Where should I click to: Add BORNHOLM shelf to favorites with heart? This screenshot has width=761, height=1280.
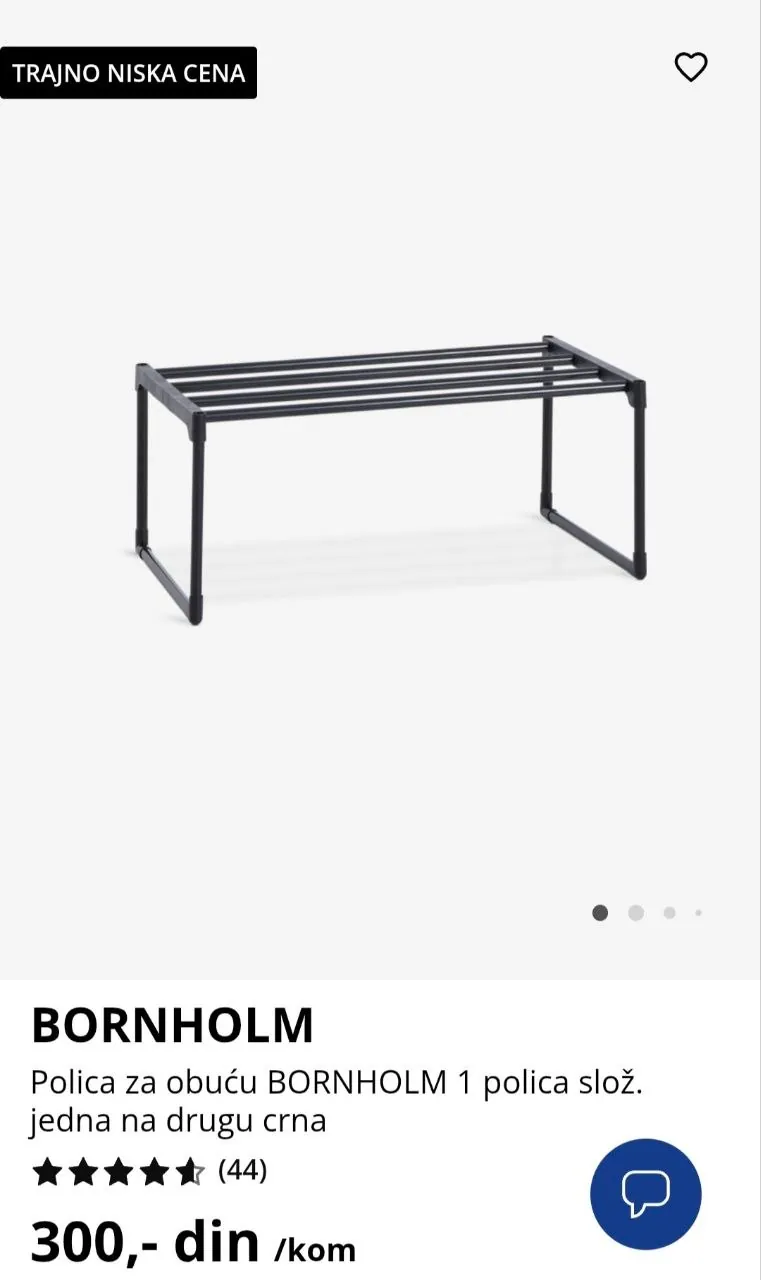point(691,67)
